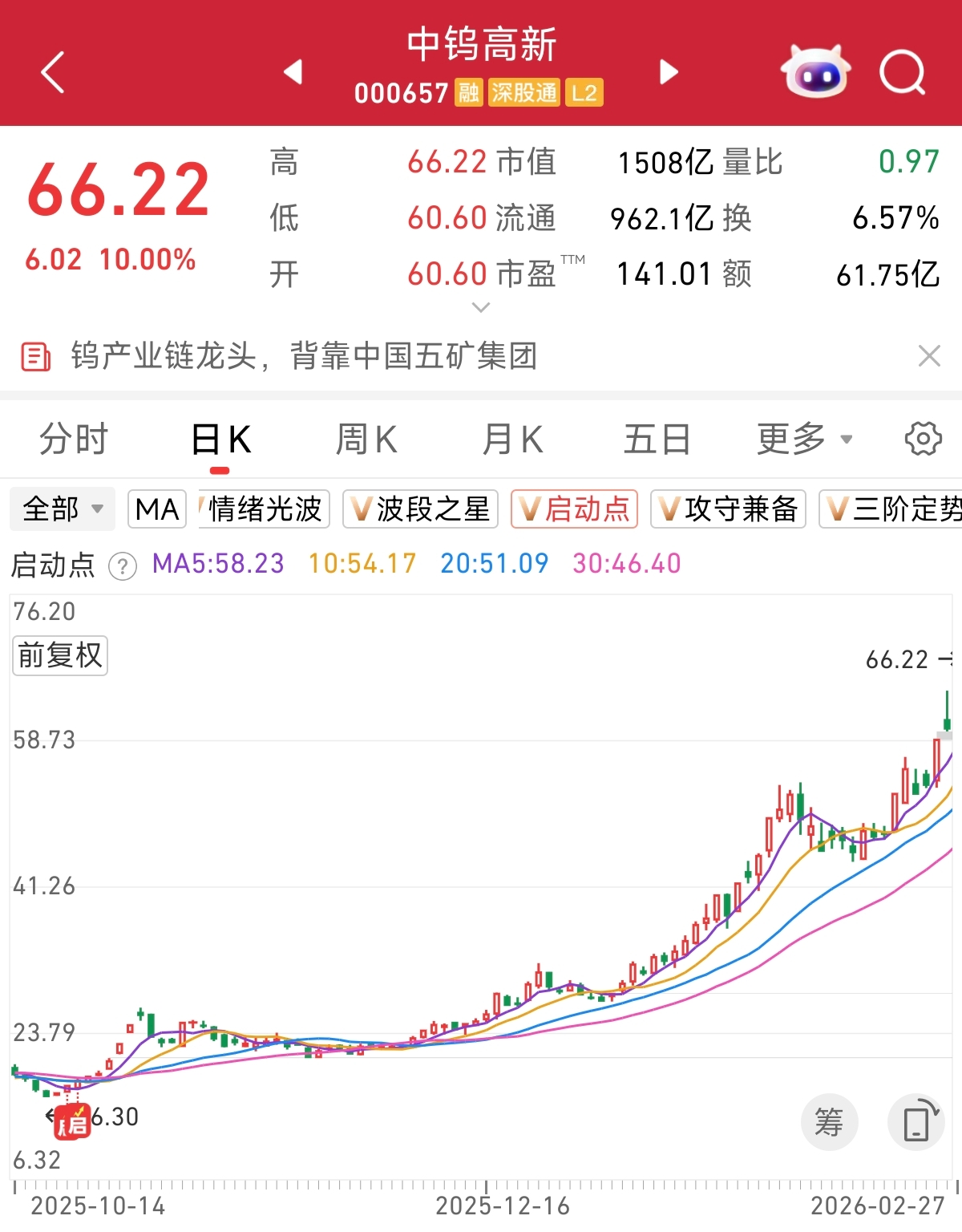Switch to the 分时 chart tab
962x1232 pixels.
pyautogui.click(x=74, y=440)
